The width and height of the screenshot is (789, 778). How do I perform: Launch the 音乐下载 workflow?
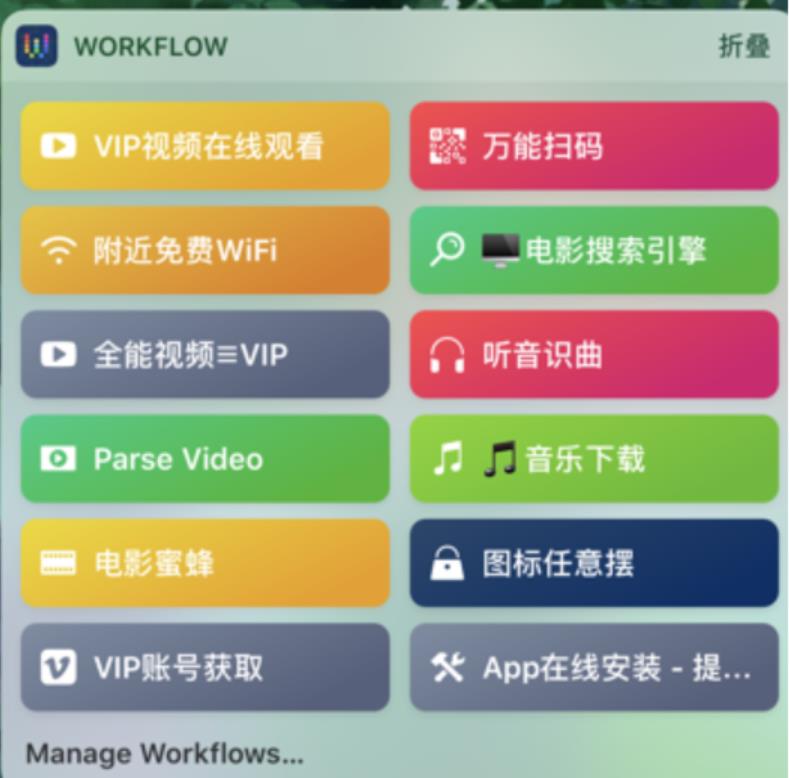(594, 459)
